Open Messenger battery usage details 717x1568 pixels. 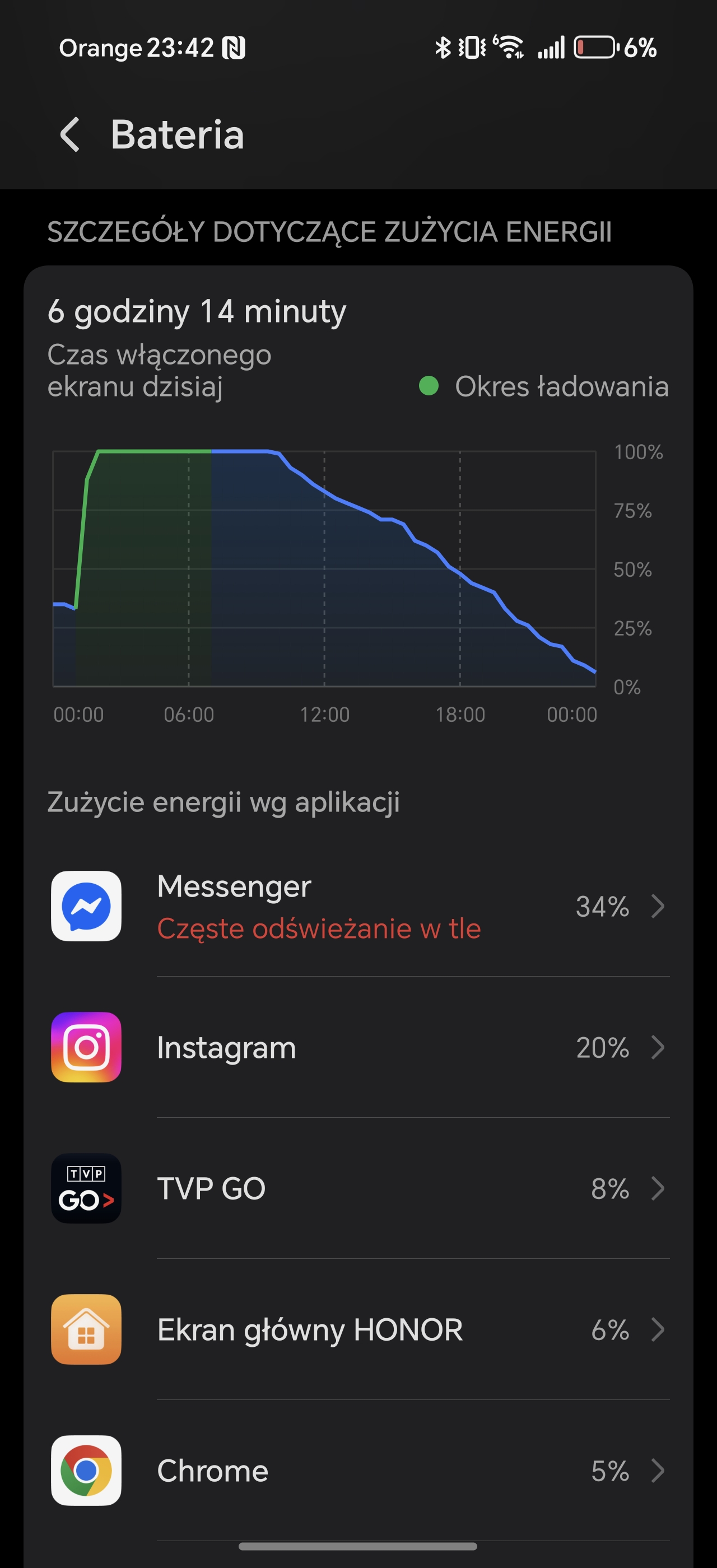click(358, 906)
